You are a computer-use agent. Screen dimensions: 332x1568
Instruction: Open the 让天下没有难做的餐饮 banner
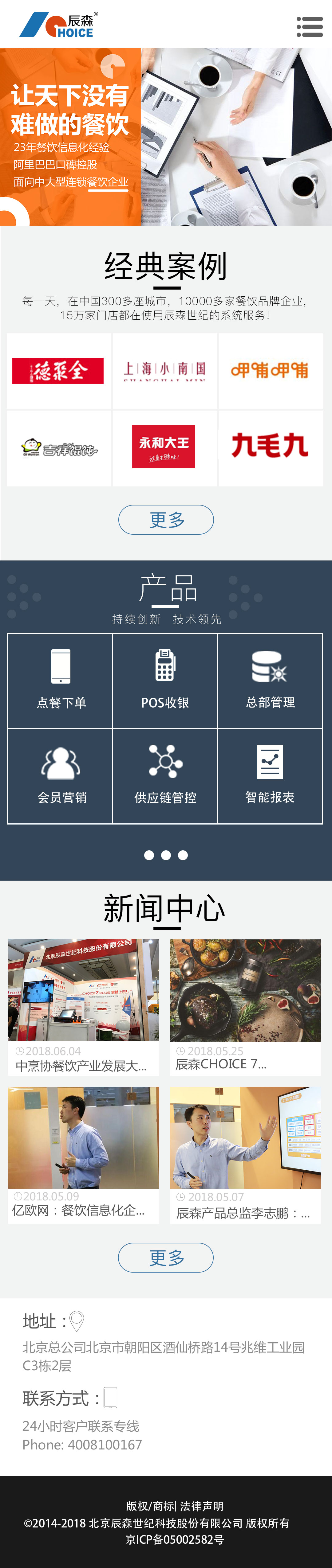pyautogui.click(x=166, y=137)
